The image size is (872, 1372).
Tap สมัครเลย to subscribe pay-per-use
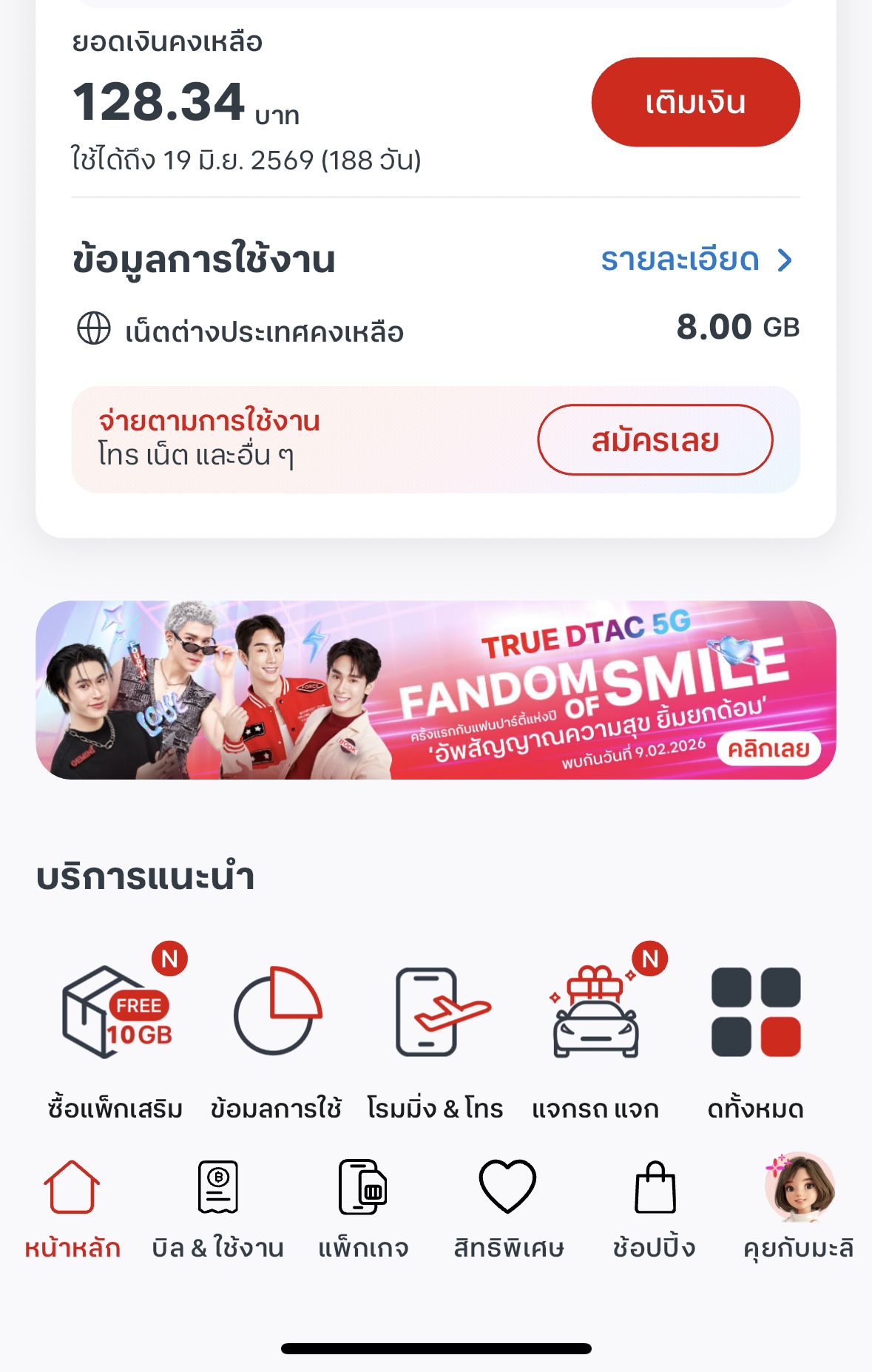pyautogui.click(x=655, y=440)
